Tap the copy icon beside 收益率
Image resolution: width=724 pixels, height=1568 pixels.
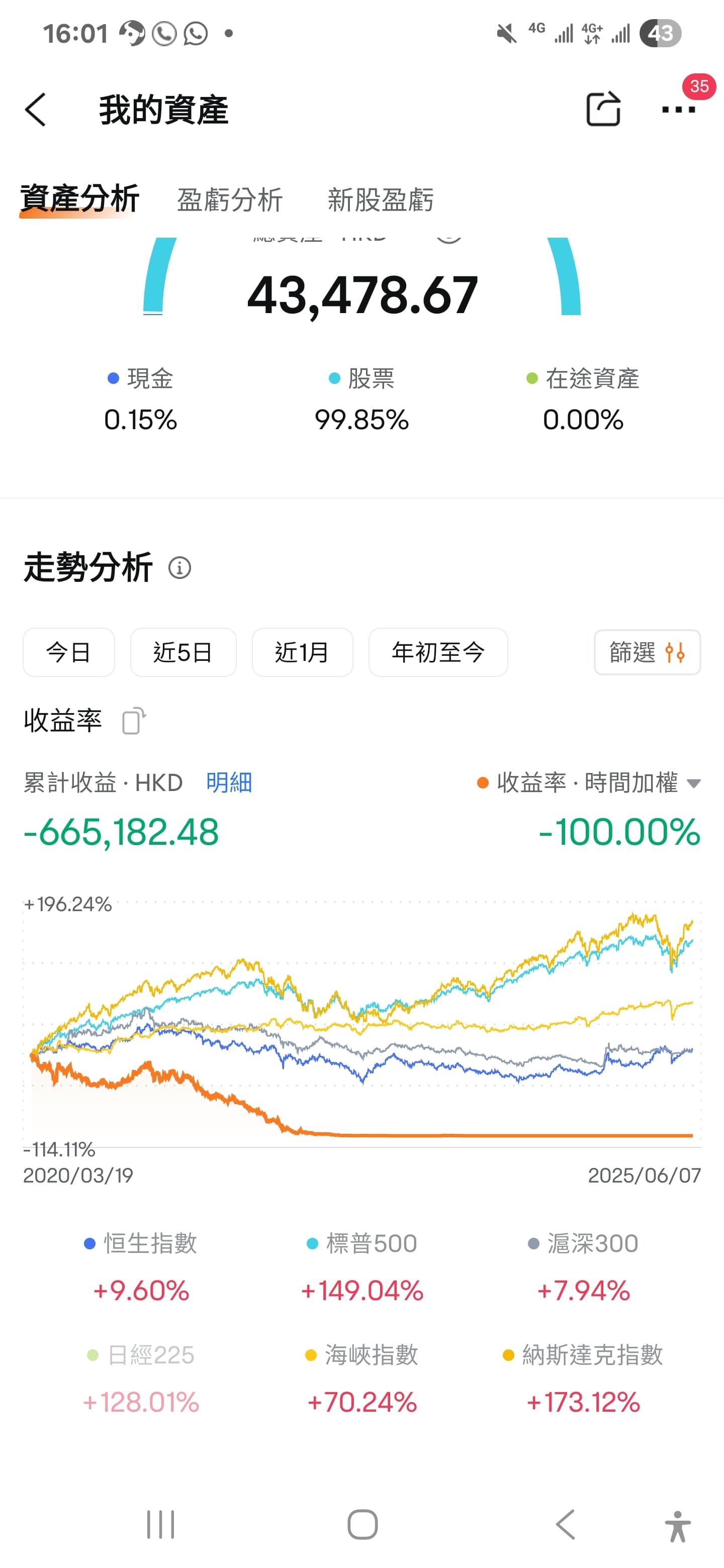[134, 721]
